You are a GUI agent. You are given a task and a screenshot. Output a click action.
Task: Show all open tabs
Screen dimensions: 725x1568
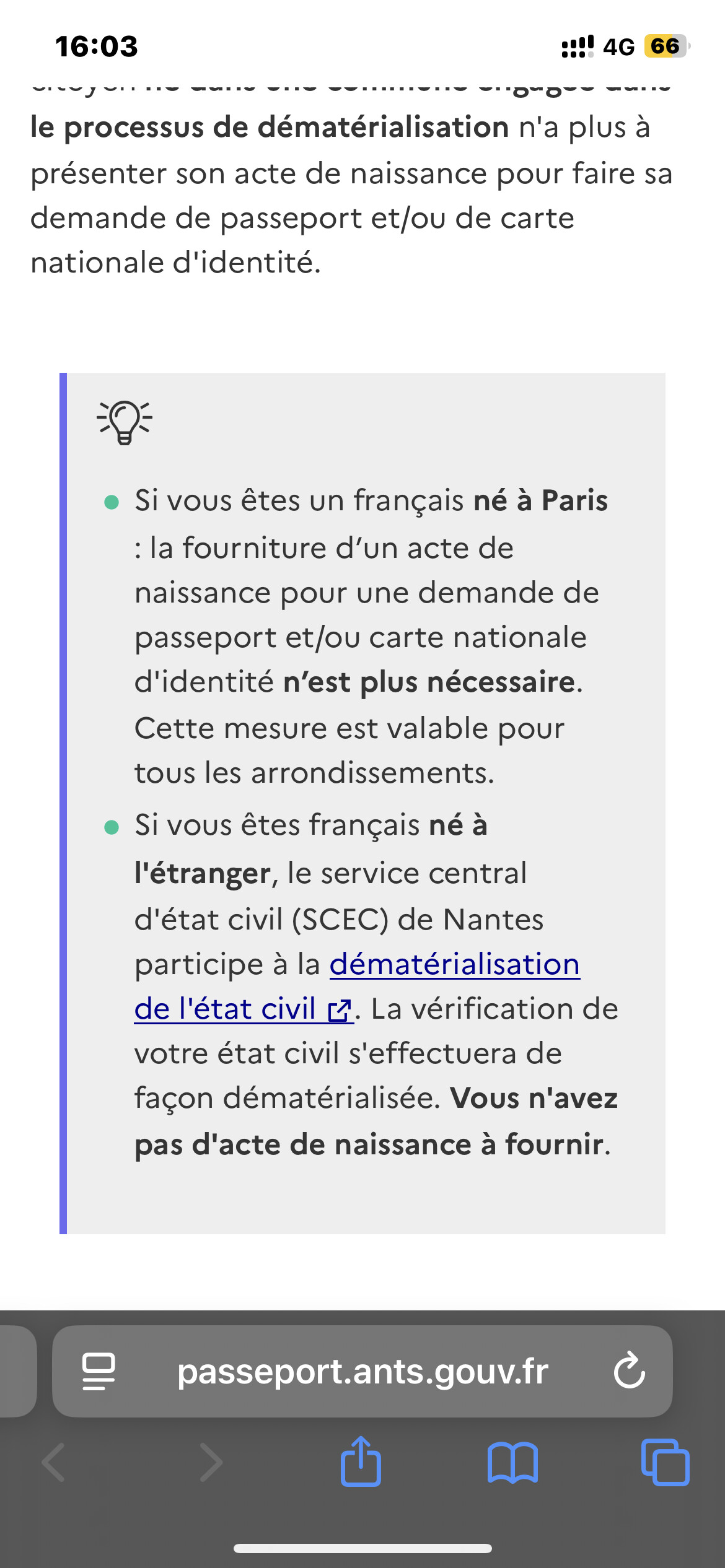click(666, 1463)
